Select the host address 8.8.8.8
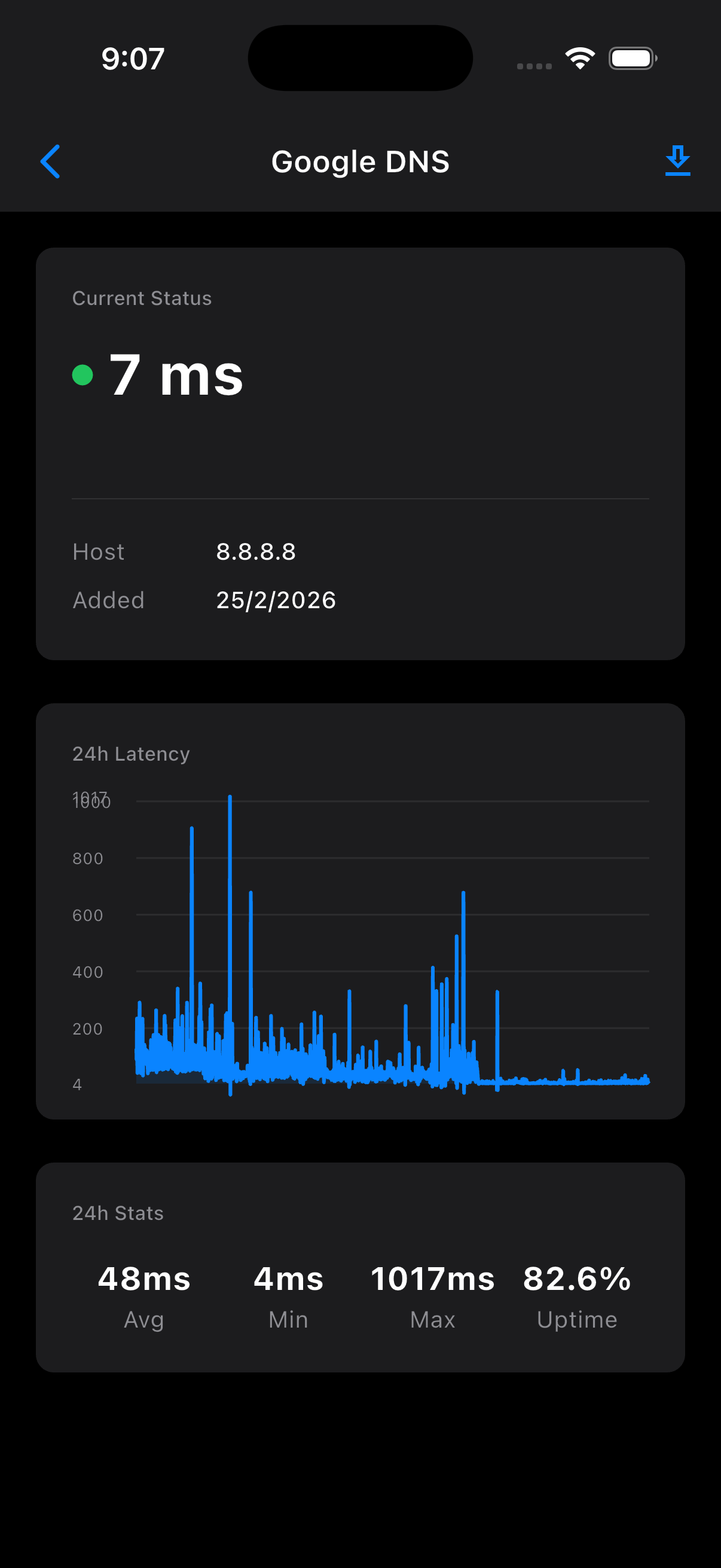721x1568 pixels. tap(256, 552)
